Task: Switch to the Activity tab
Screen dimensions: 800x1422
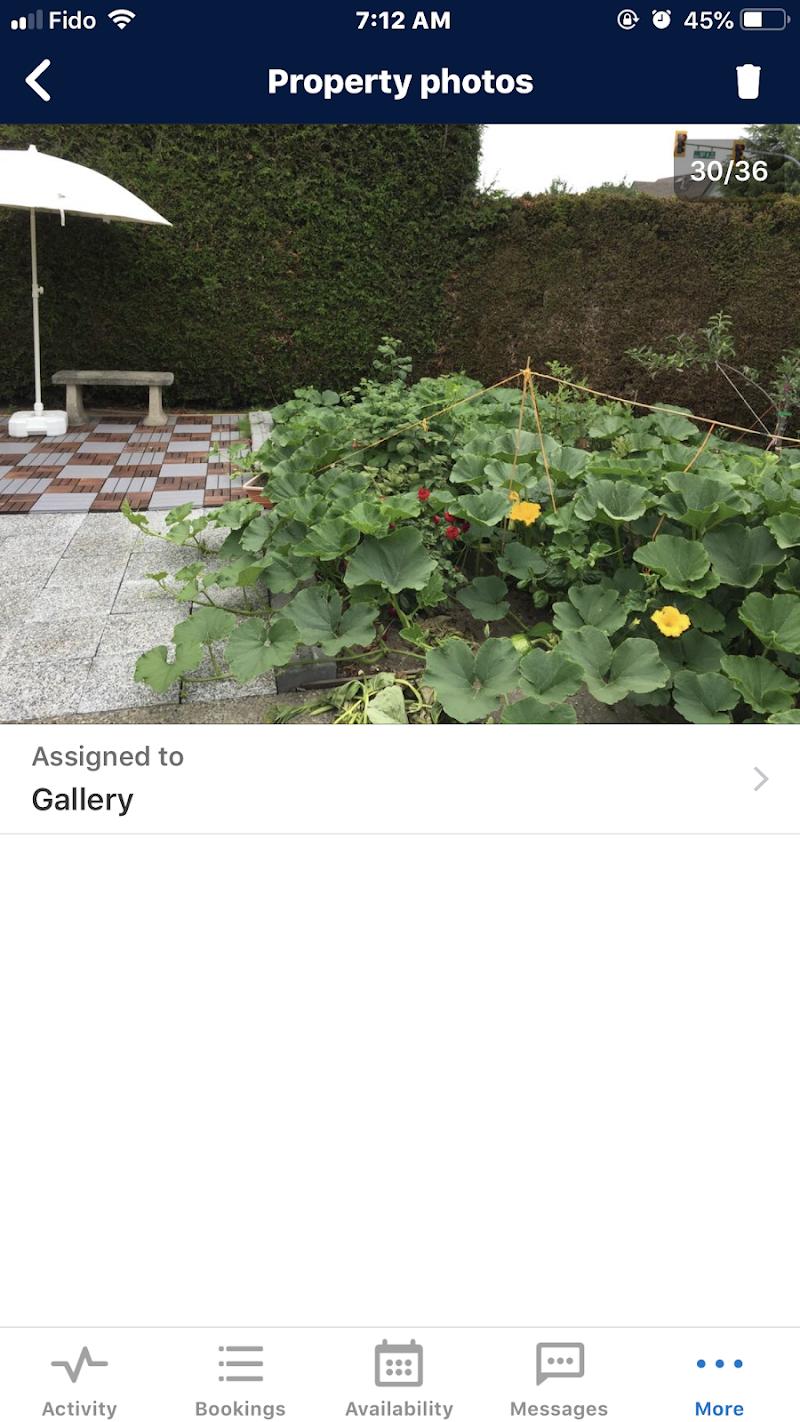Action: point(79,1380)
